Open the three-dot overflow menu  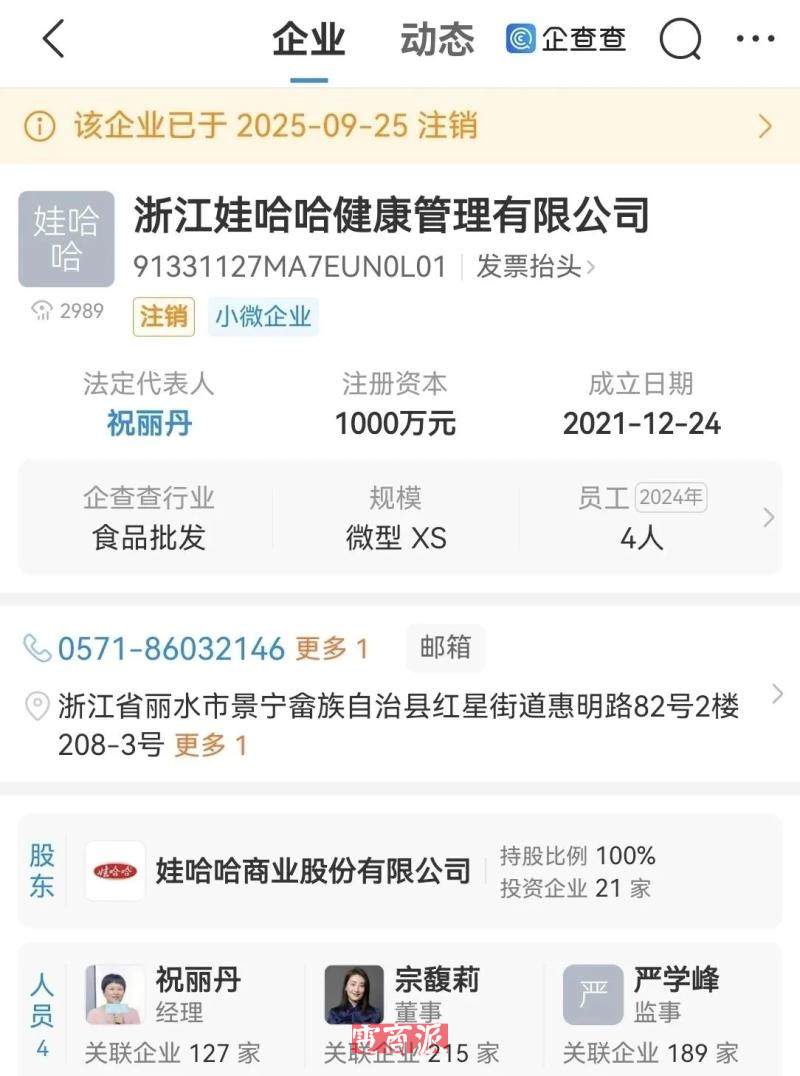coord(755,40)
